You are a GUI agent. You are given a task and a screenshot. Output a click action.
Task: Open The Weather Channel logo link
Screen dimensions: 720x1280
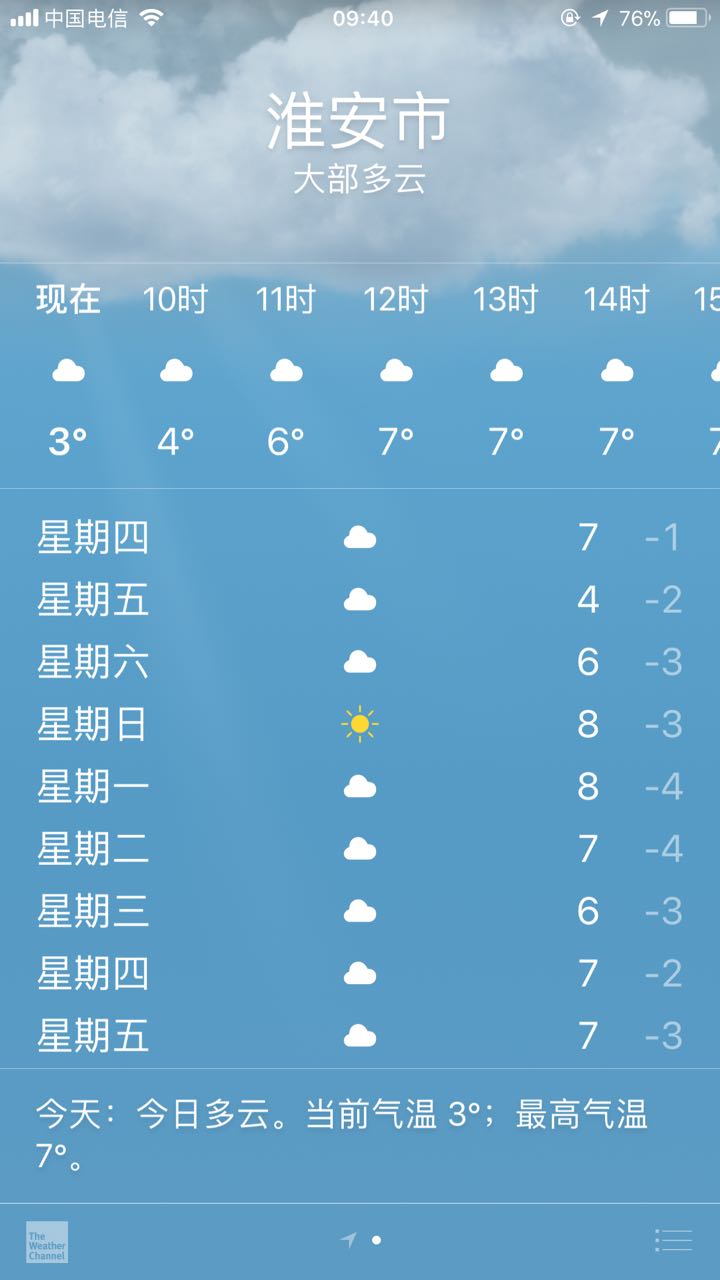click(47, 1241)
